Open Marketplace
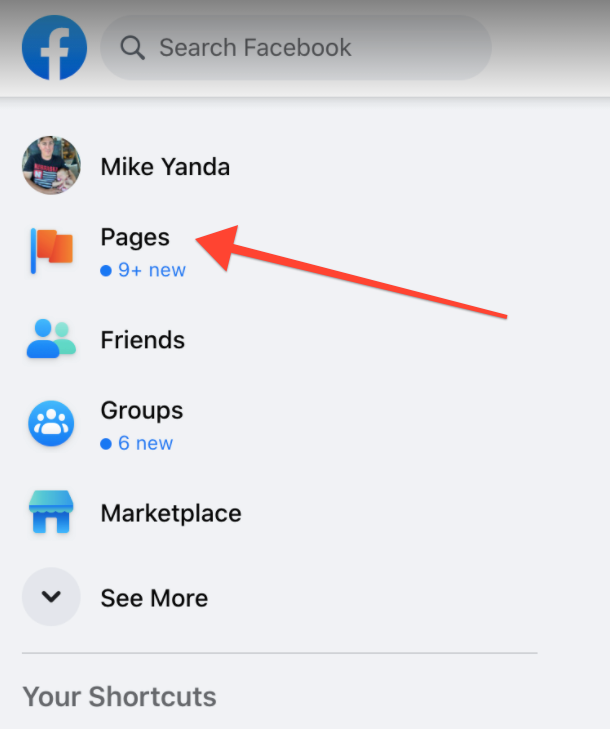The width and height of the screenshot is (610, 729). (170, 514)
